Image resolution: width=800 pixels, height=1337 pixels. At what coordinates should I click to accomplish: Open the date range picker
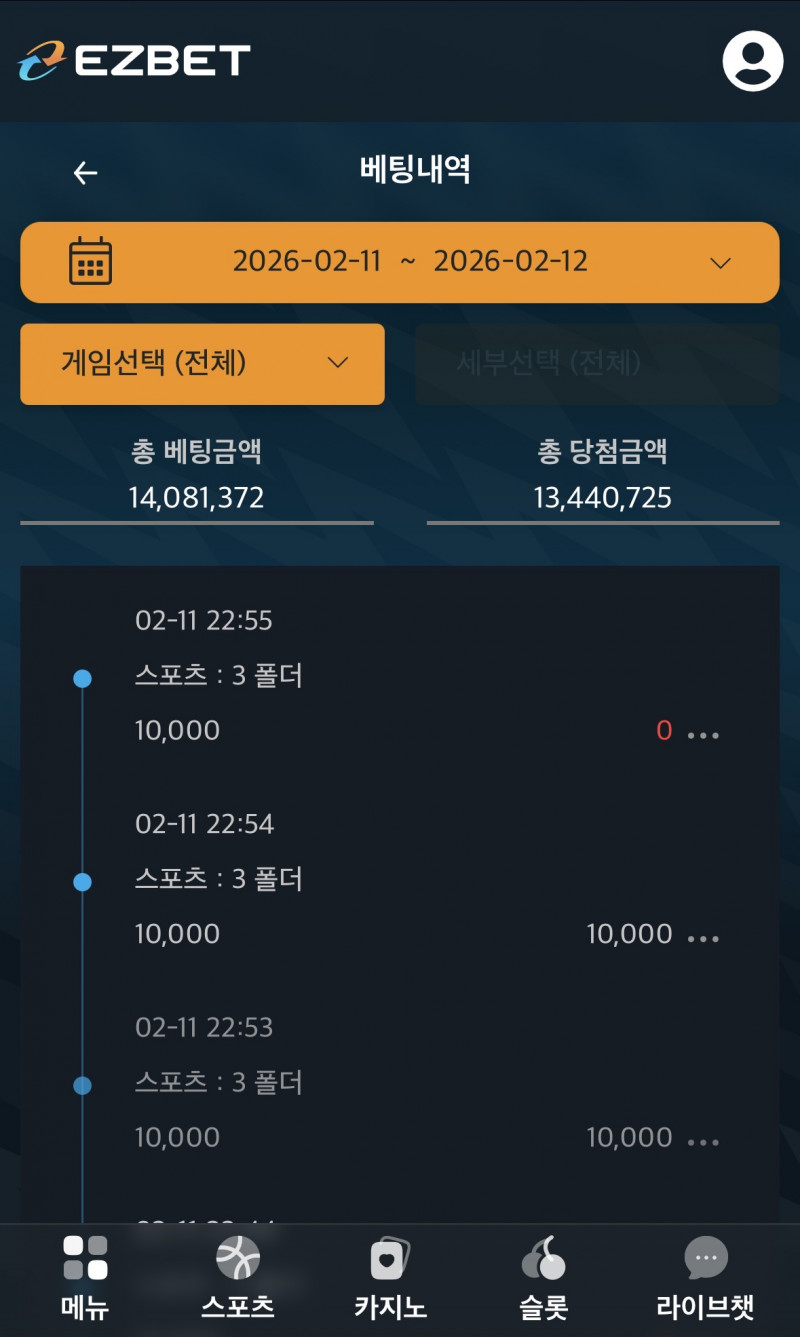[400, 262]
